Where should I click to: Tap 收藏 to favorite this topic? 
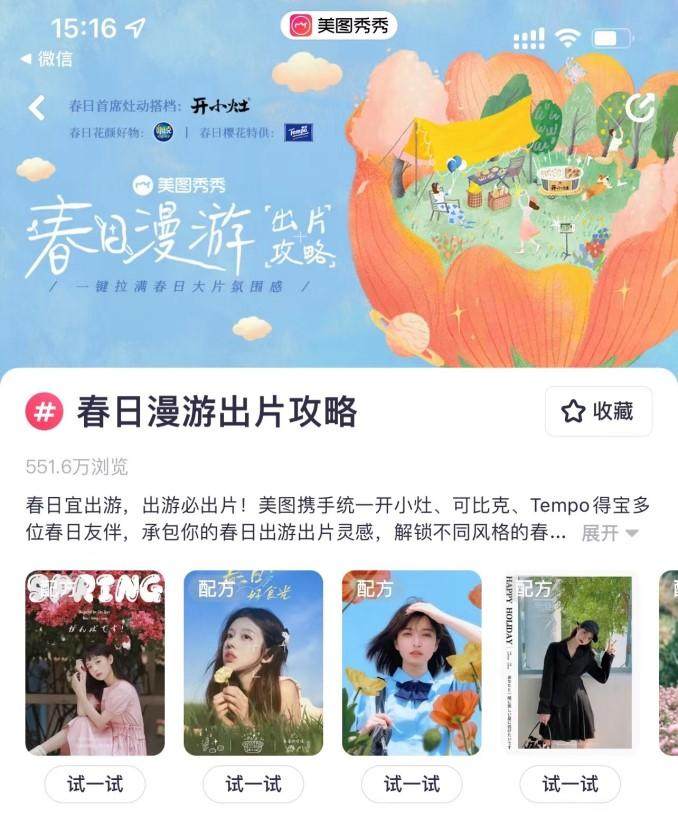click(x=598, y=411)
